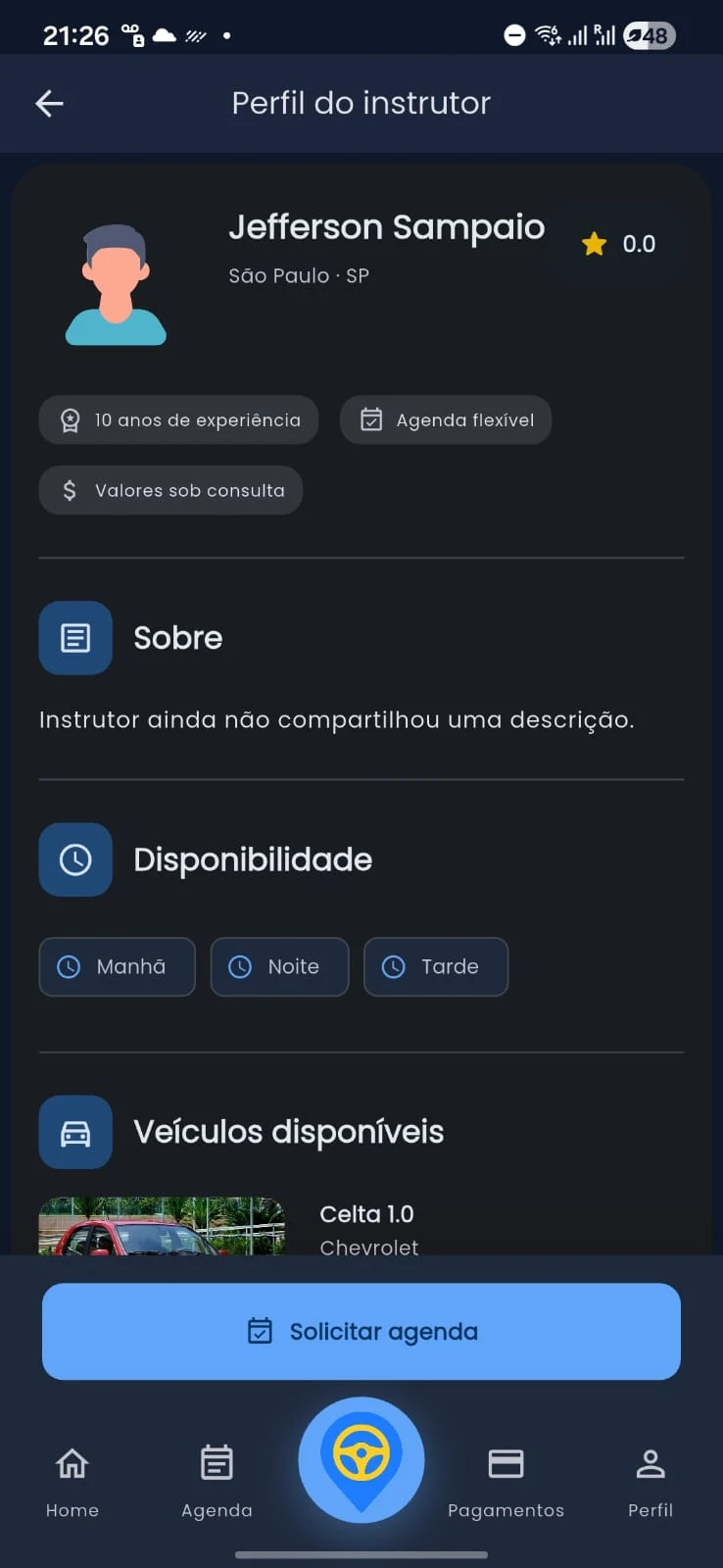
Task: Tap the Disponibilidade clock icon
Action: (75, 859)
